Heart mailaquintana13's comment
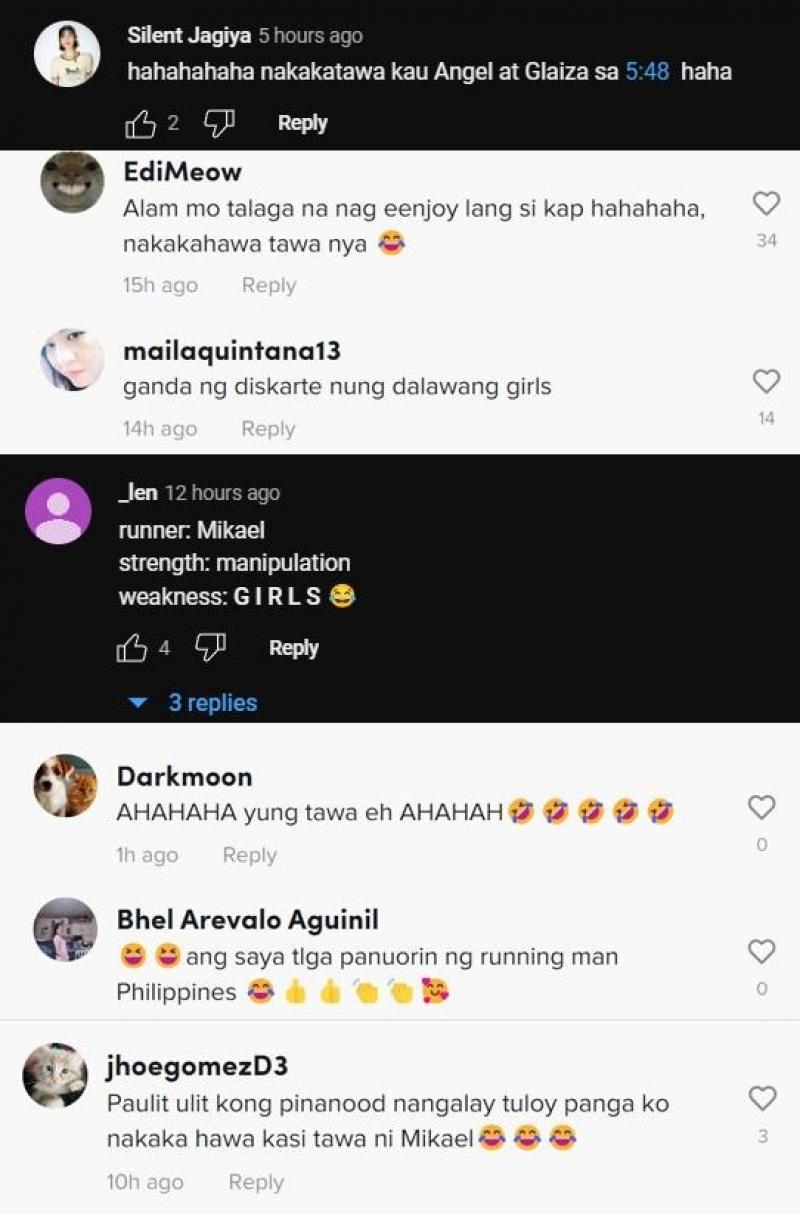Screen dimensions: 800x1214 tap(766, 381)
